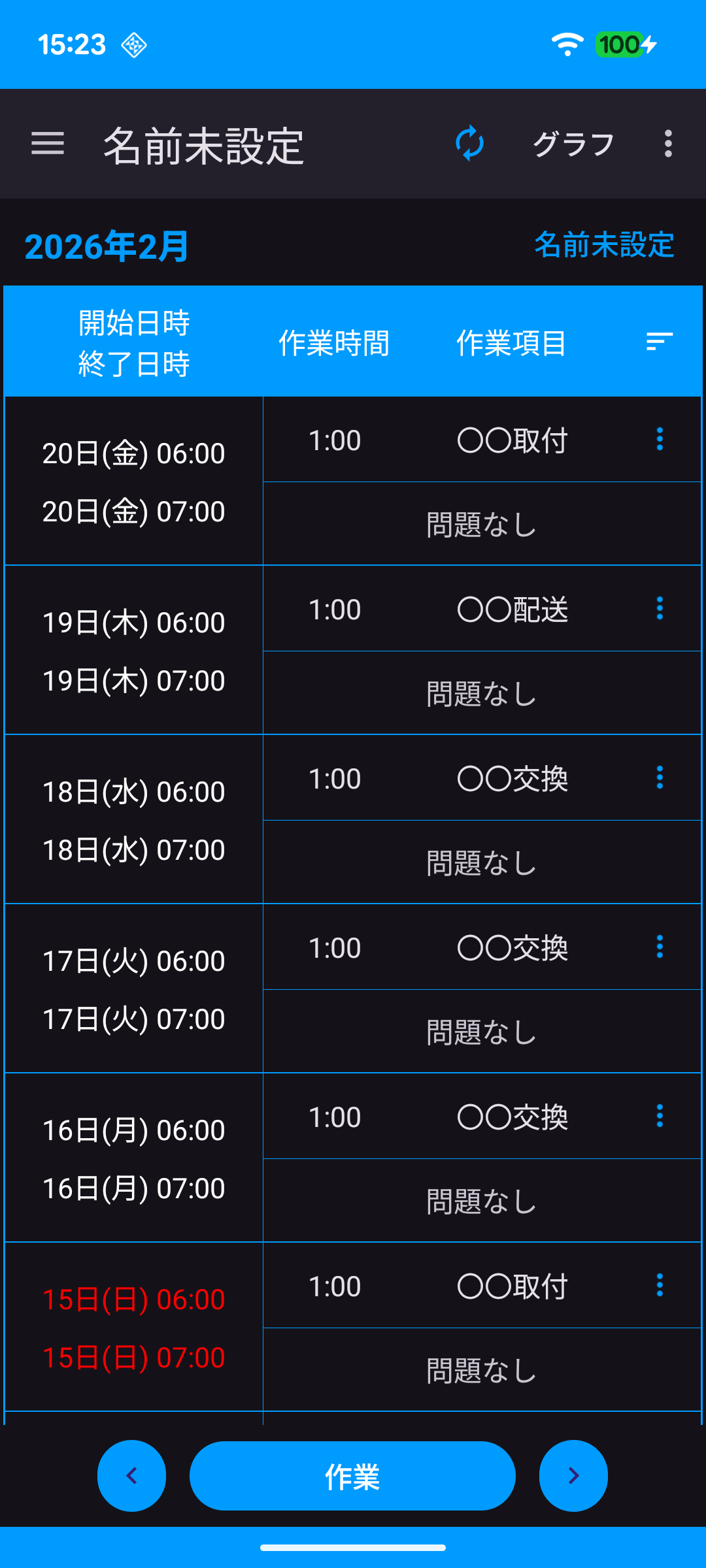
Task: Refresh the work log list
Action: click(469, 144)
